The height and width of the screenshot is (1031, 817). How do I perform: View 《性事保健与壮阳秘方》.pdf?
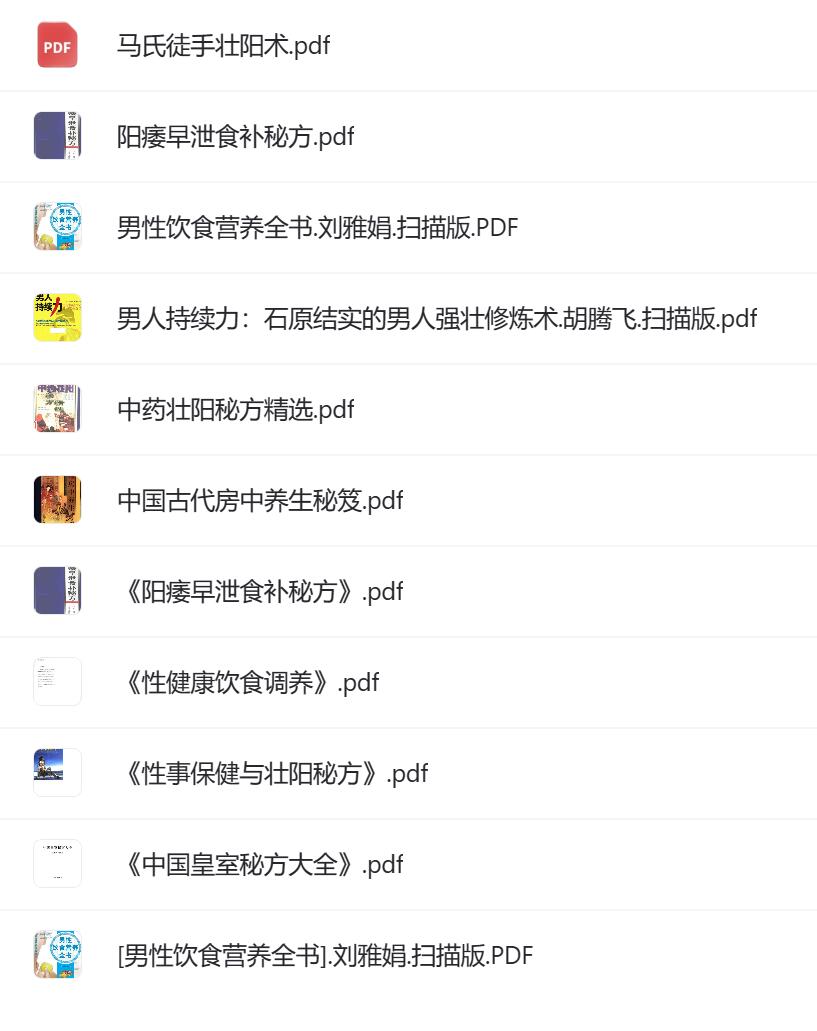coord(272,774)
